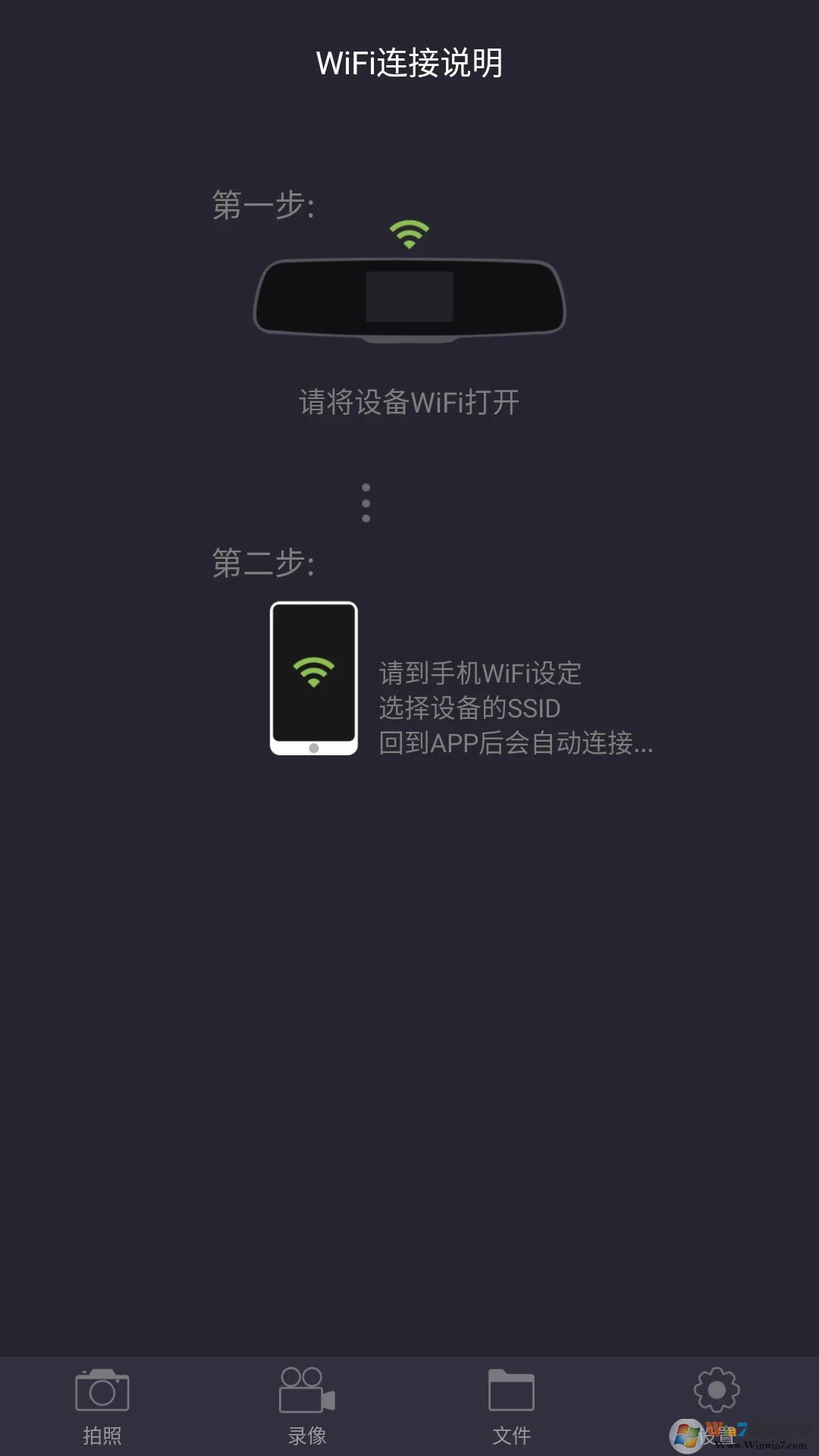Open the 录像 tab
Screen dimensions: 819x1456
pyautogui.click(x=307, y=1407)
